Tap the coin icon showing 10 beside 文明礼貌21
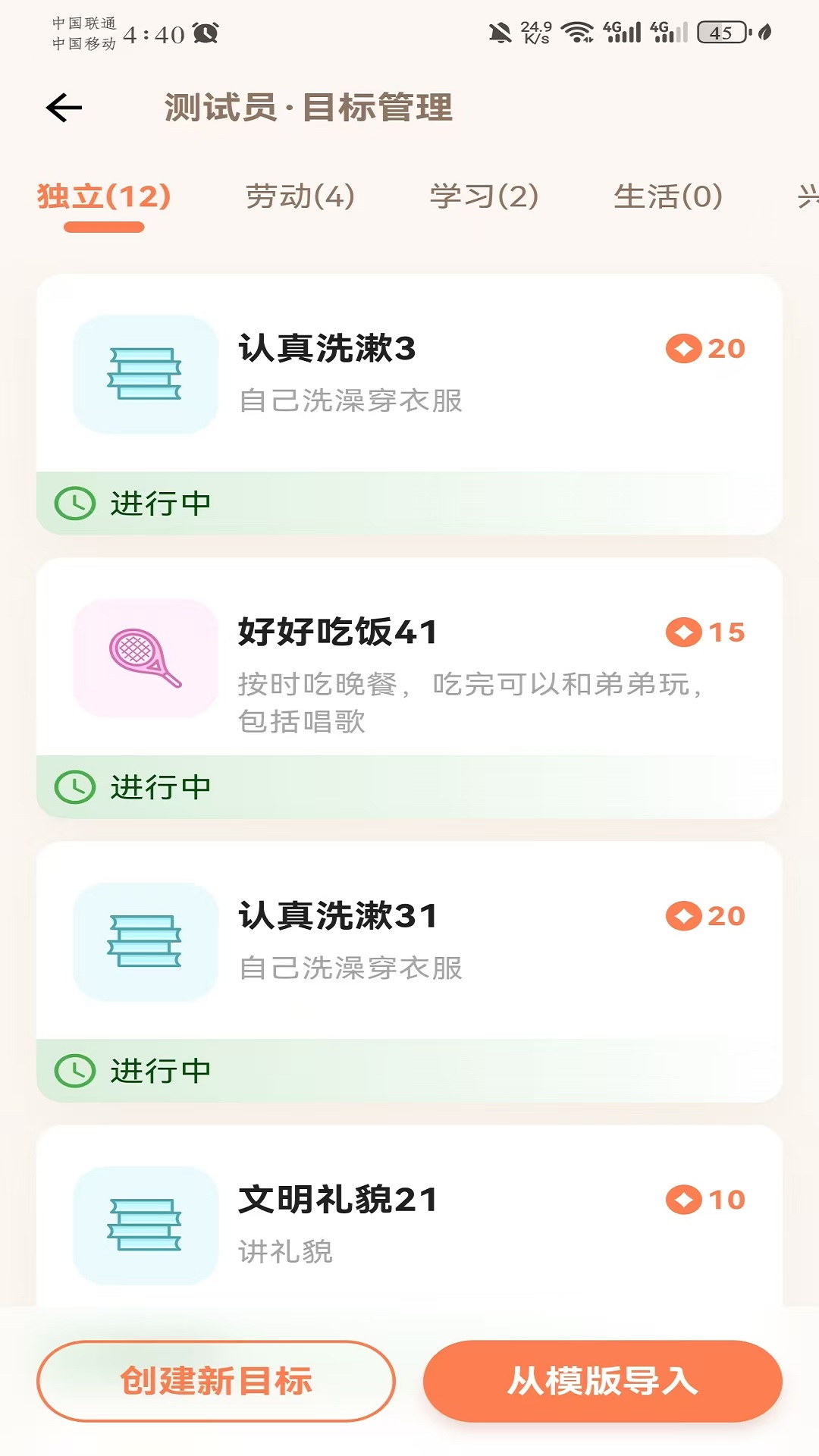 pyautogui.click(x=685, y=1200)
